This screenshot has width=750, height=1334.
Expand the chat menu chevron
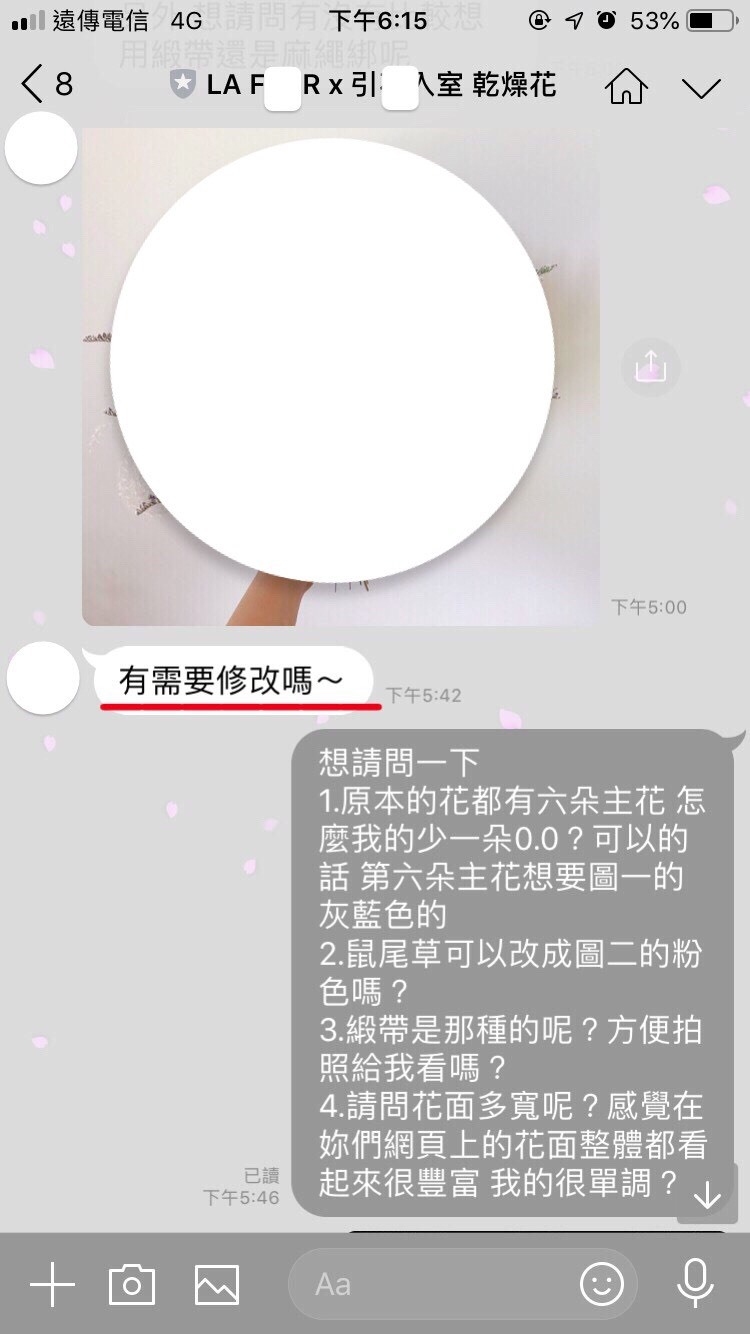click(701, 87)
